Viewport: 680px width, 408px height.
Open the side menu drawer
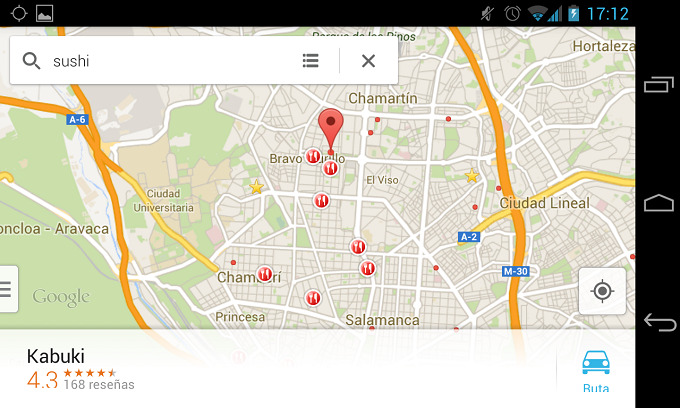tap(6, 290)
